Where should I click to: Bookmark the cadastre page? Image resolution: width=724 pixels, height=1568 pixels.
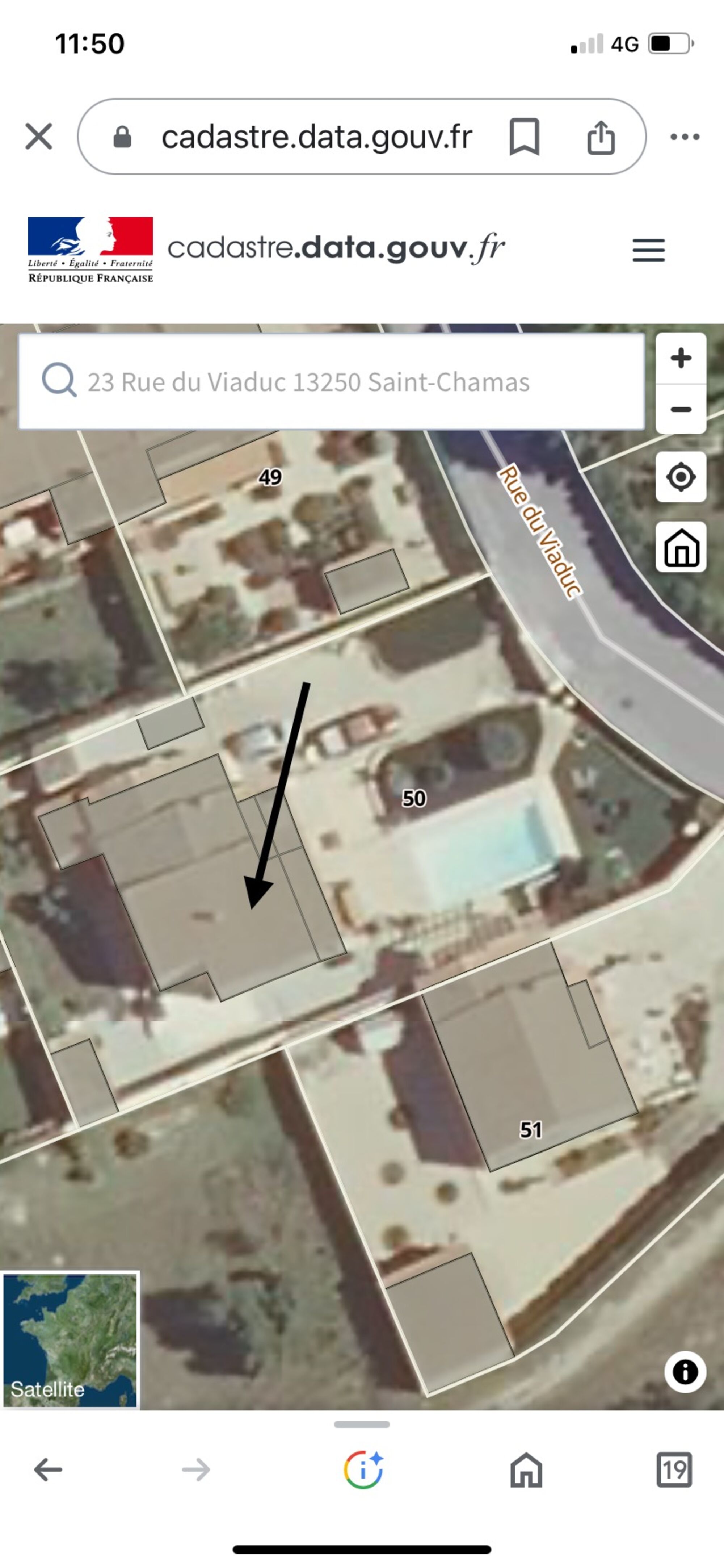tap(524, 136)
